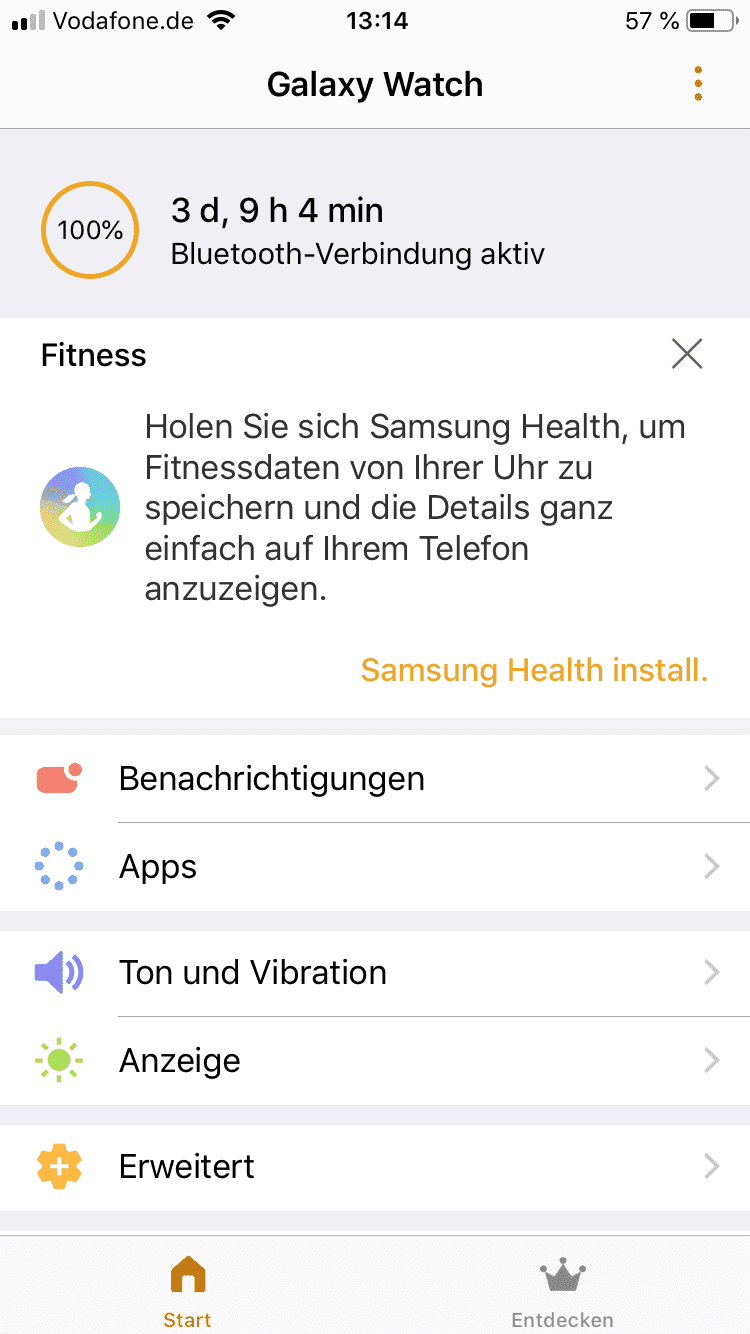
Task: Open Anzeige settings
Action: [375, 1060]
